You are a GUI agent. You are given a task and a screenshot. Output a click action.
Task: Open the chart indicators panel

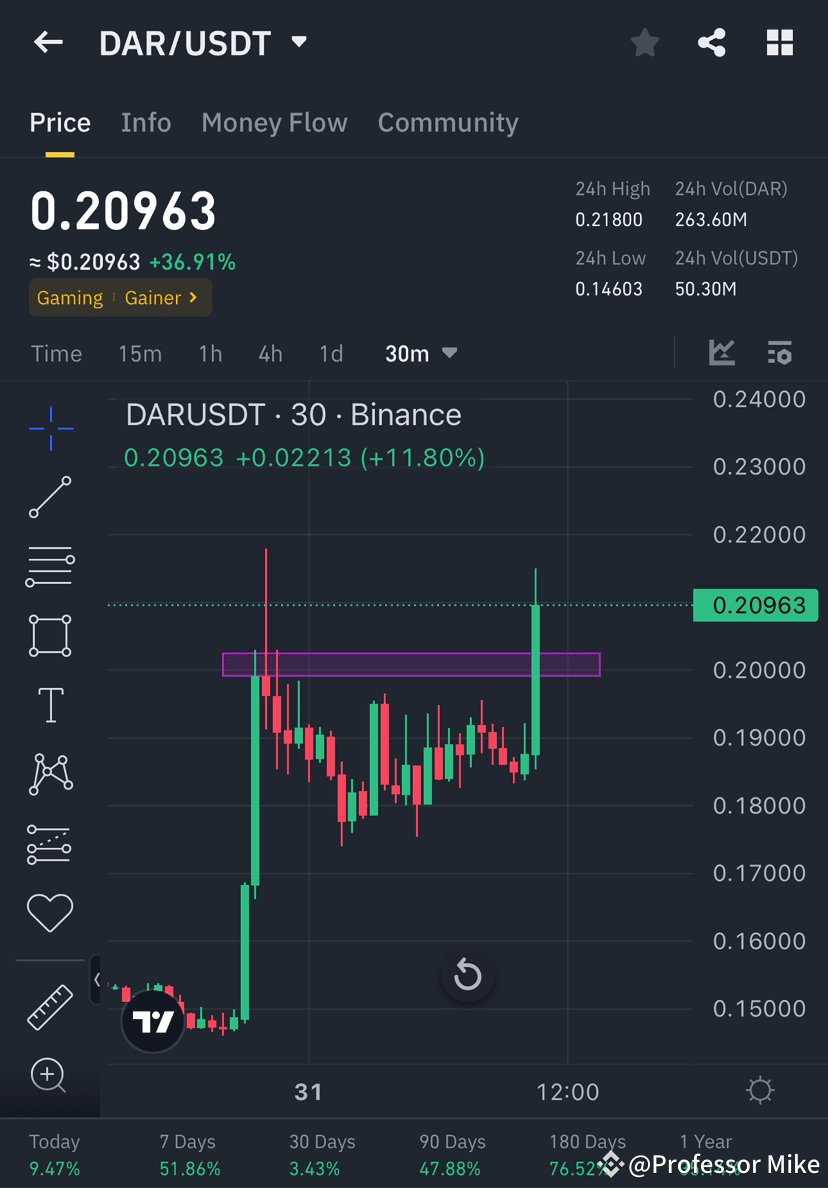click(780, 353)
